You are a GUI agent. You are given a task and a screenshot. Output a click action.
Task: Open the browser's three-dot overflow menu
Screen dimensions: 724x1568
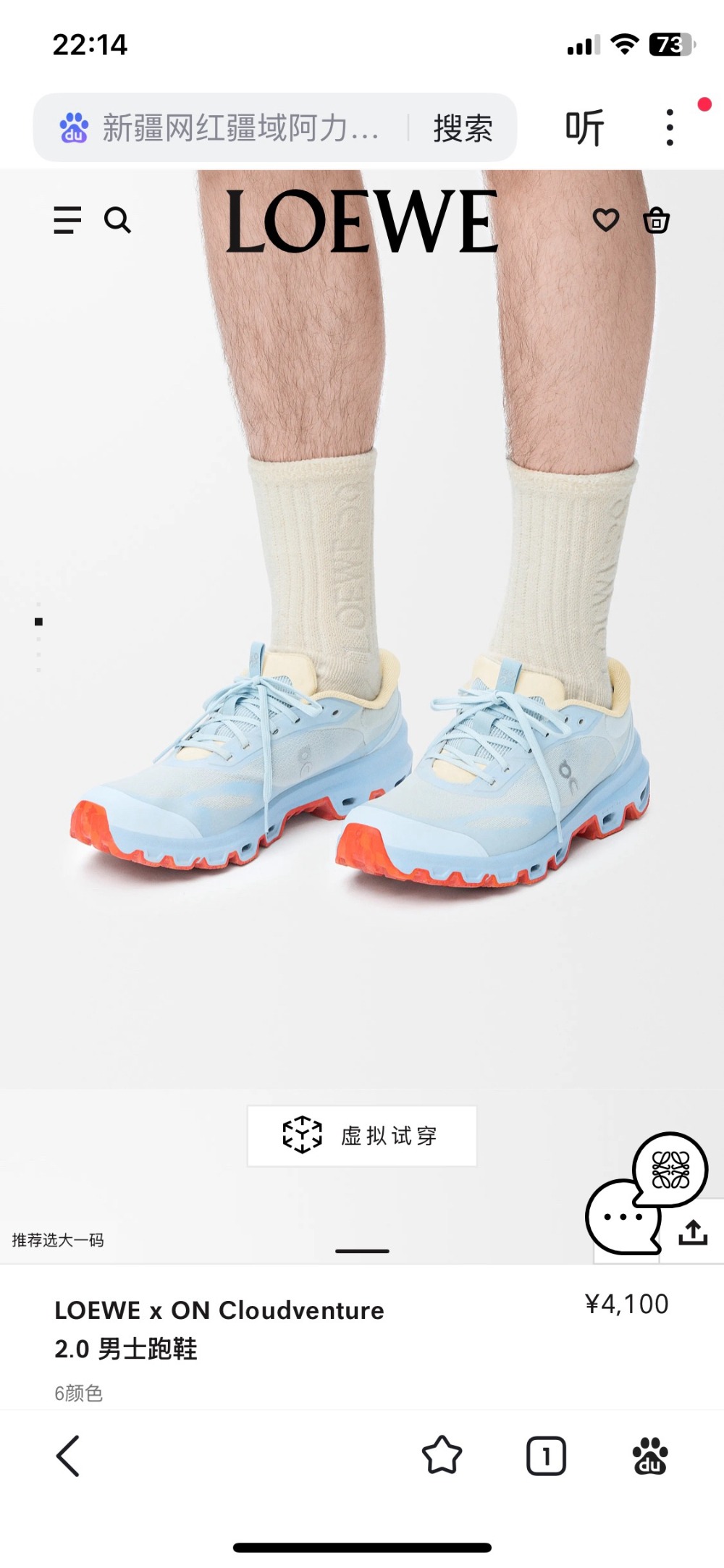[x=670, y=128]
